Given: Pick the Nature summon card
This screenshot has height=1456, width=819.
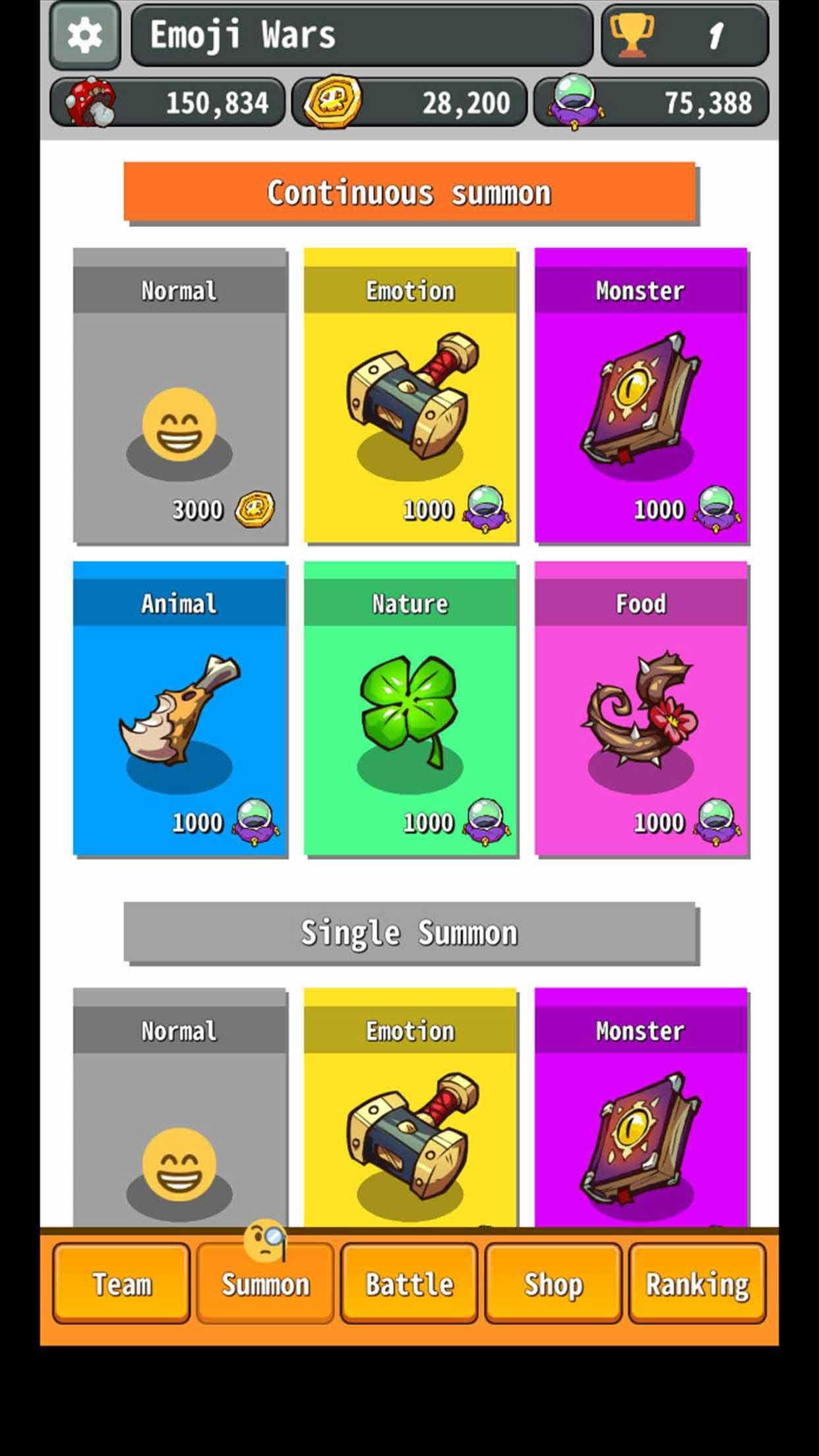Looking at the screenshot, I should (x=410, y=709).
